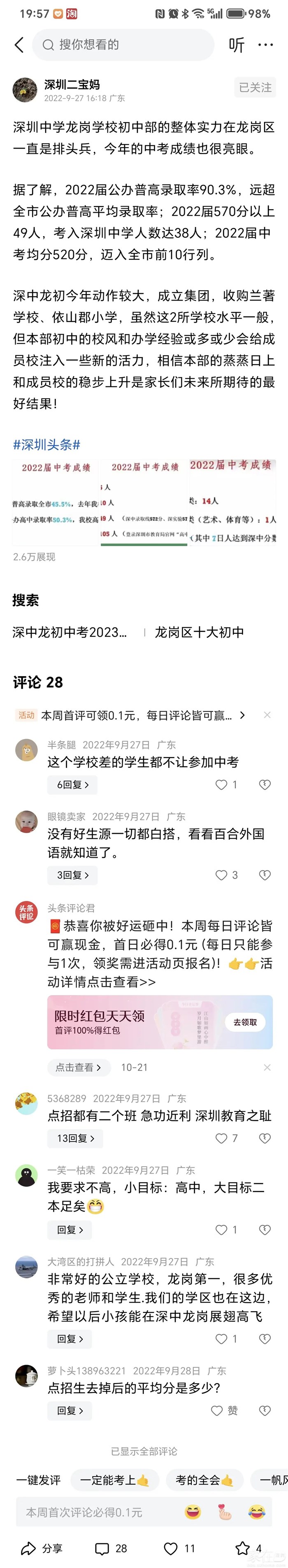The width and height of the screenshot is (288, 1568).
Task: Tap 去领取 on the red packet banner
Action: tap(245, 1022)
